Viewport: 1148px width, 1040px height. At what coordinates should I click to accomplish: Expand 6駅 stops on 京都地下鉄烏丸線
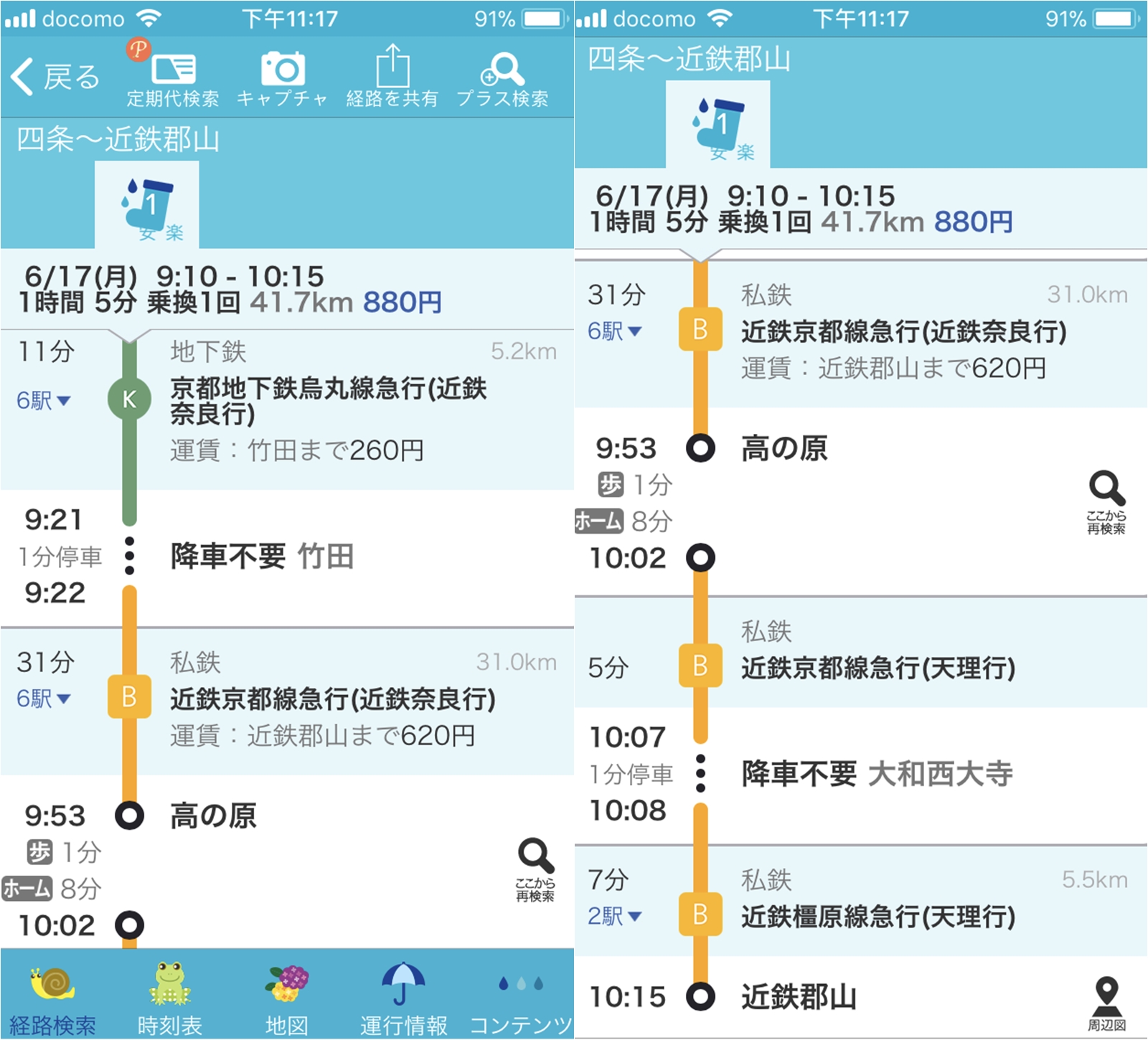pos(43,400)
